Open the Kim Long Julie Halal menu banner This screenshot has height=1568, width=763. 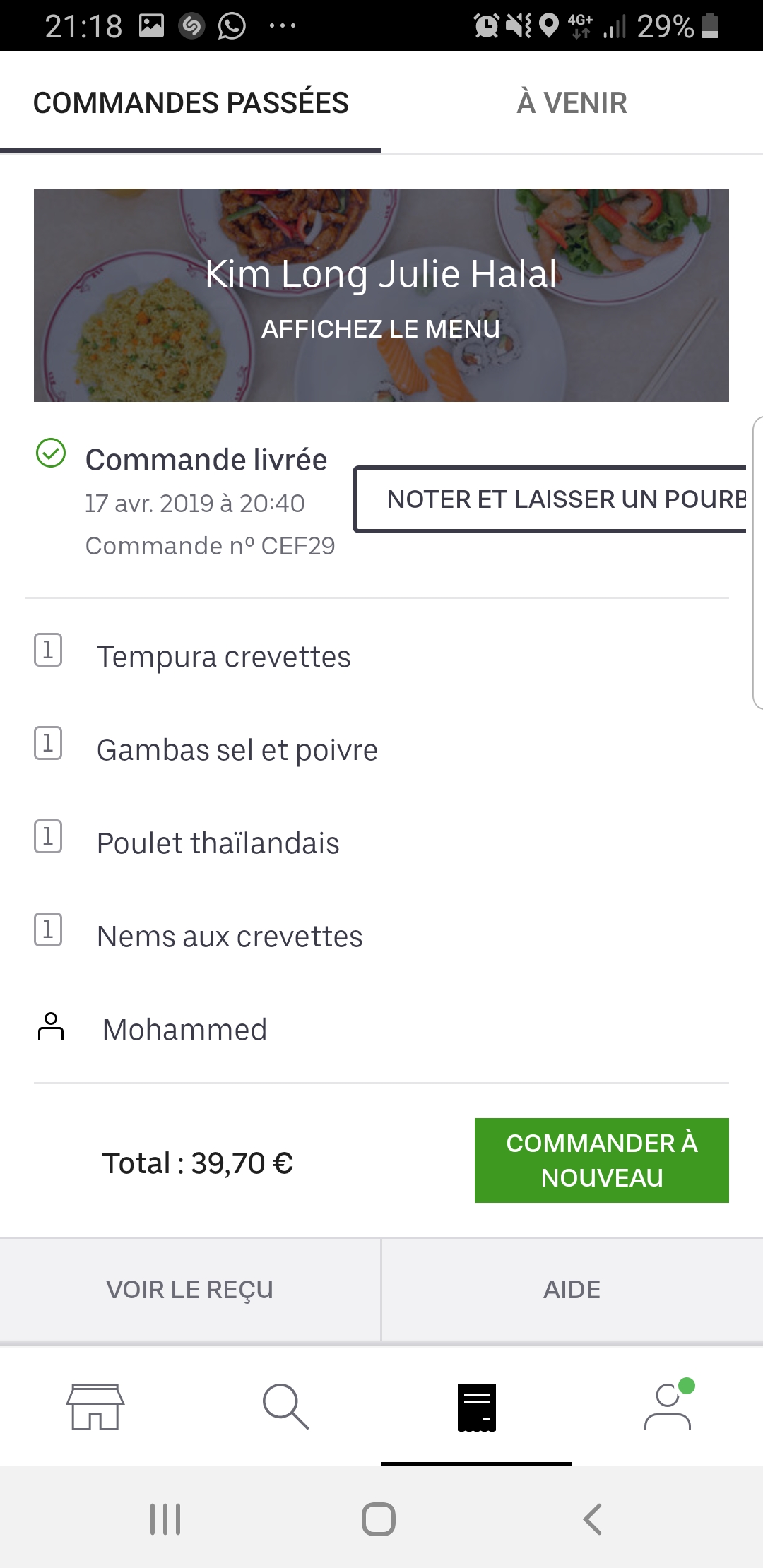[381, 295]
